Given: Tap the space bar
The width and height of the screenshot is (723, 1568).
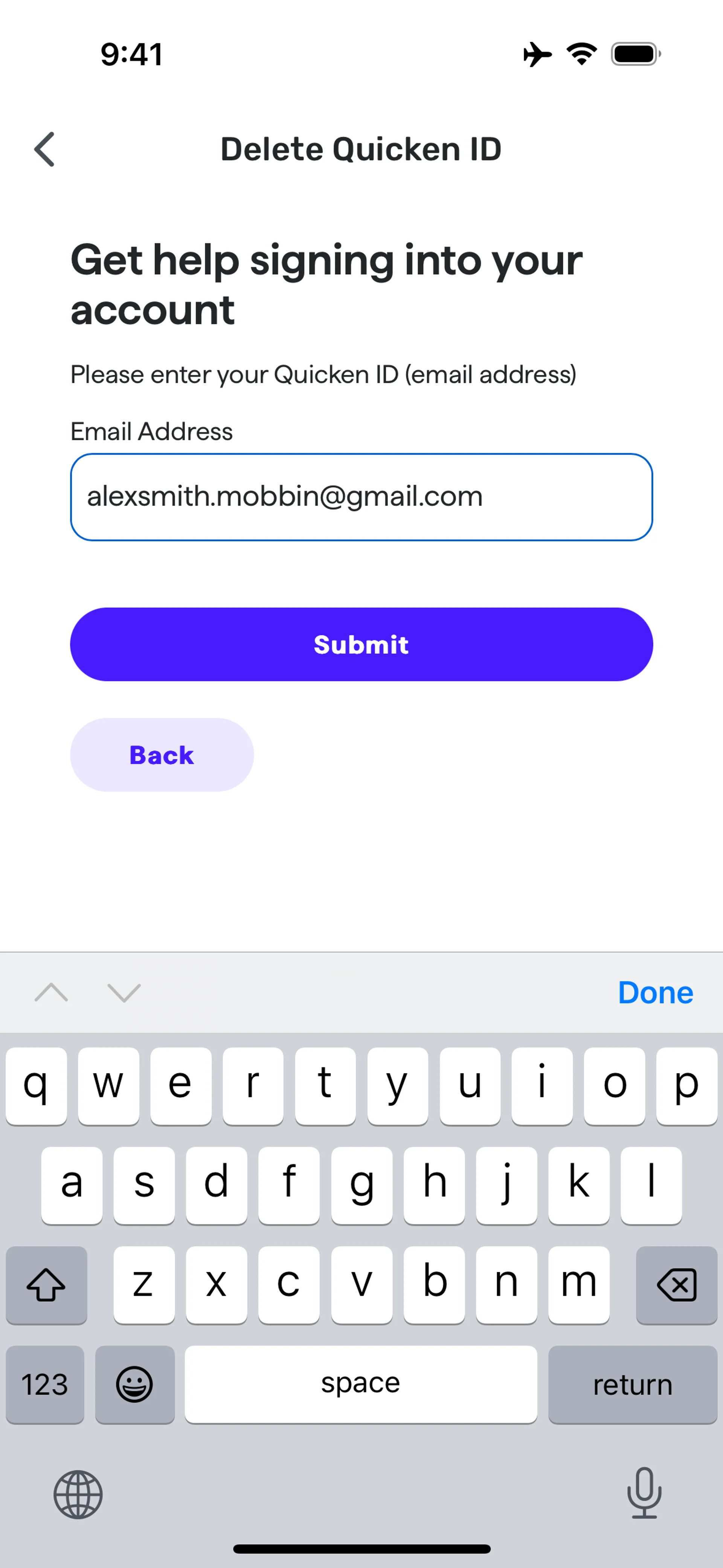Looking at the screenshot, I should (x=361, y=1384).
